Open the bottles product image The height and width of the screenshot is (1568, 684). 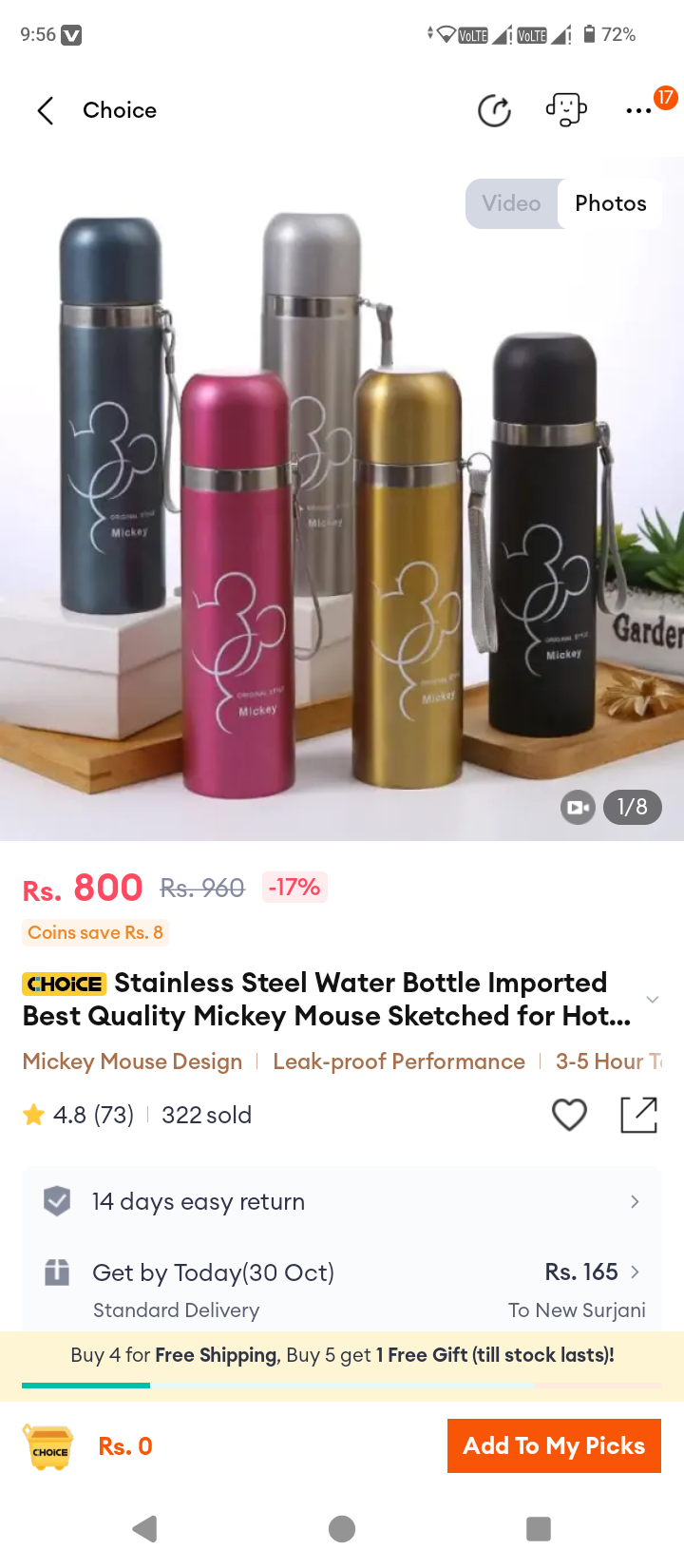[342, 499]
